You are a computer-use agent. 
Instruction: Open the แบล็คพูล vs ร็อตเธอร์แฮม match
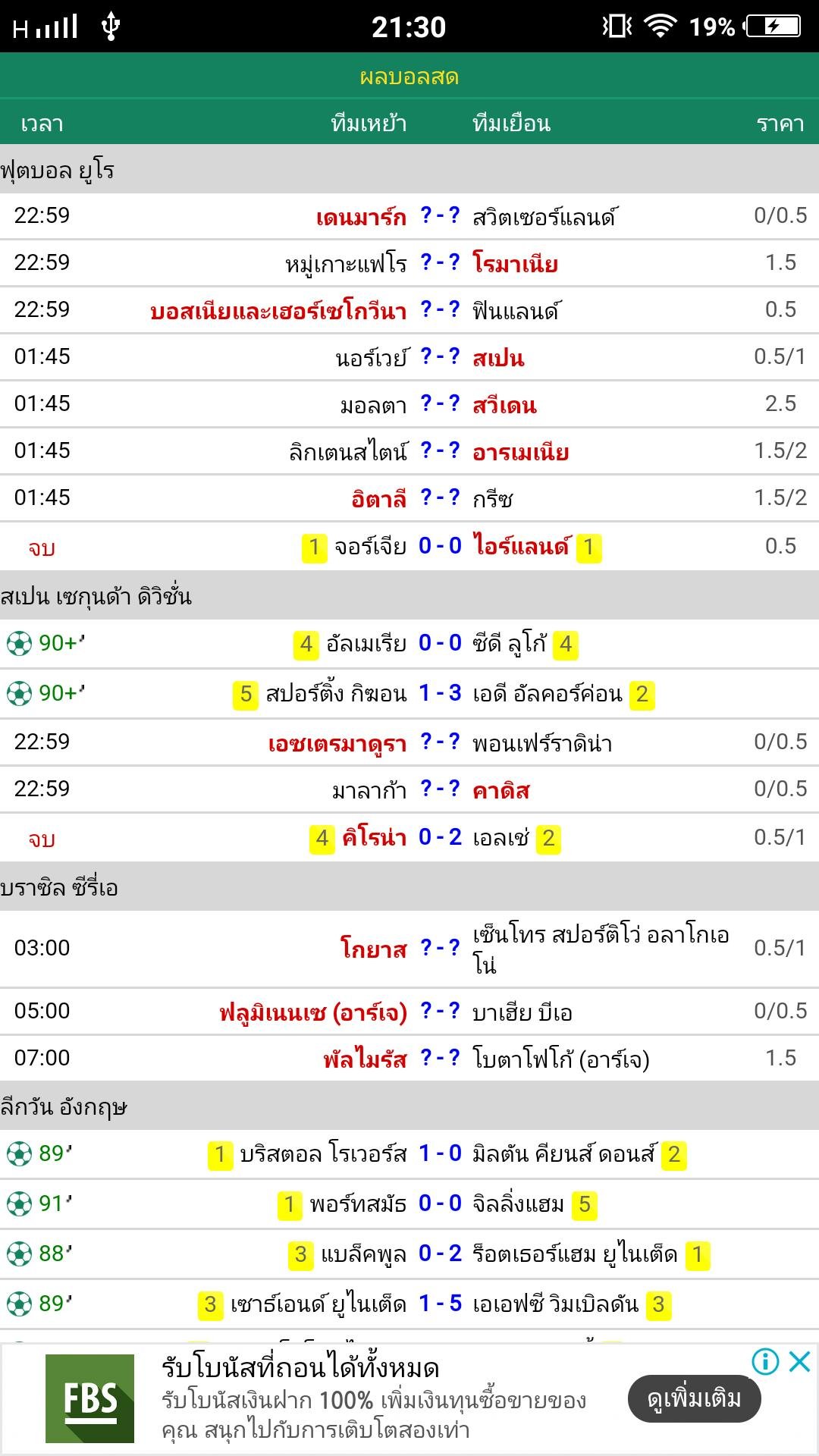tap(409, 1254)
